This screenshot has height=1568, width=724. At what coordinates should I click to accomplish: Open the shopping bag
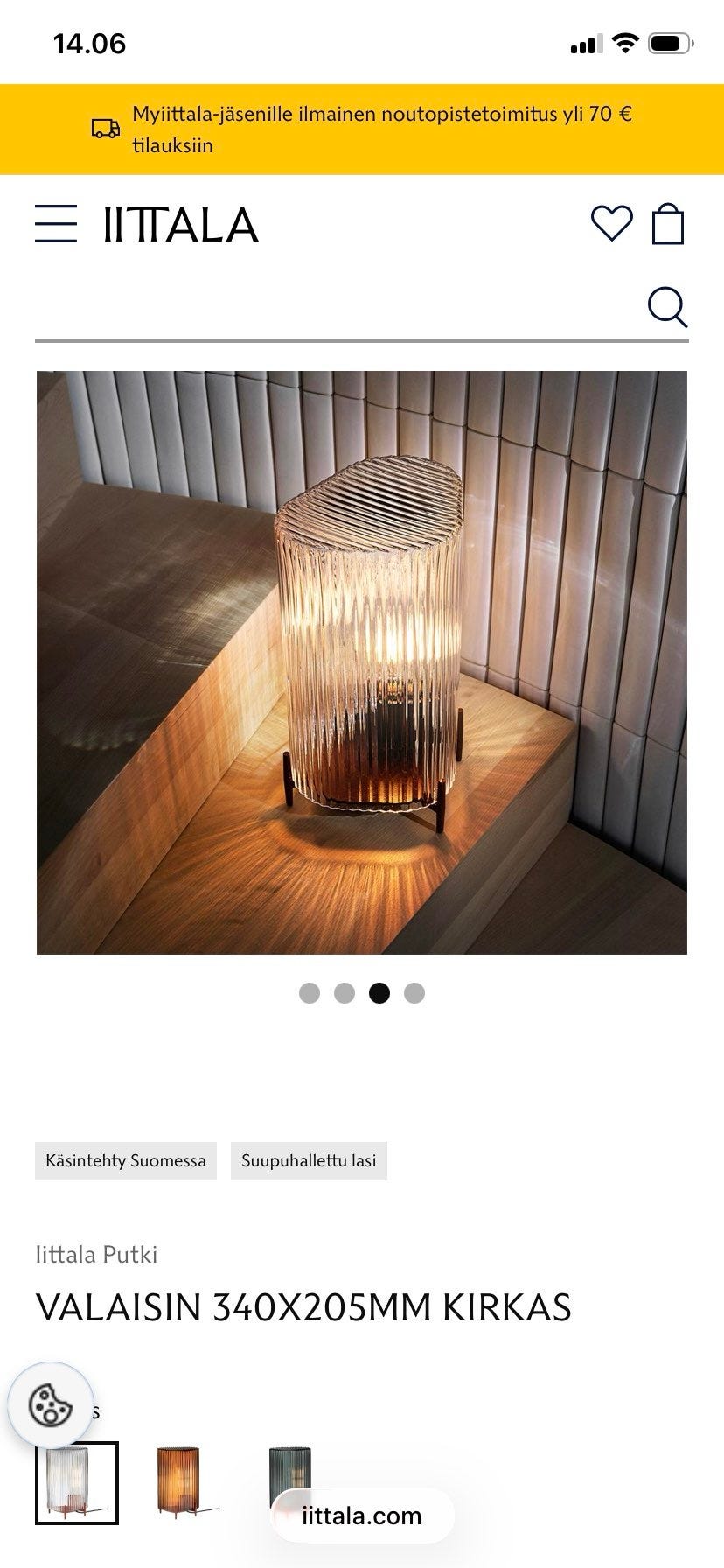click(668, 223)
